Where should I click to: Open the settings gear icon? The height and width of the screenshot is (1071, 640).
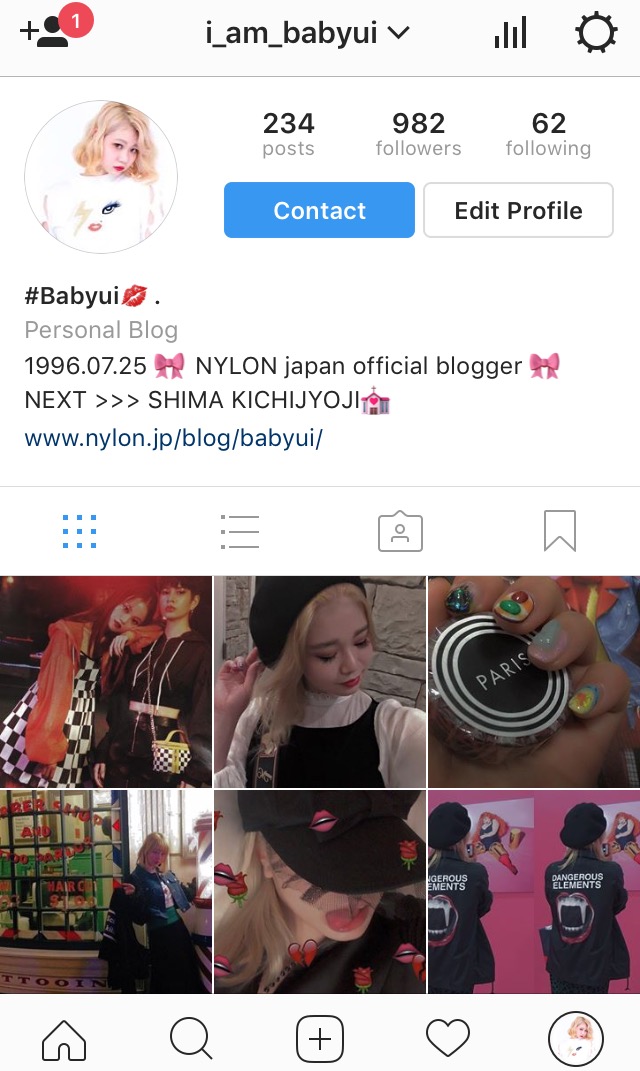click(596, 34)
